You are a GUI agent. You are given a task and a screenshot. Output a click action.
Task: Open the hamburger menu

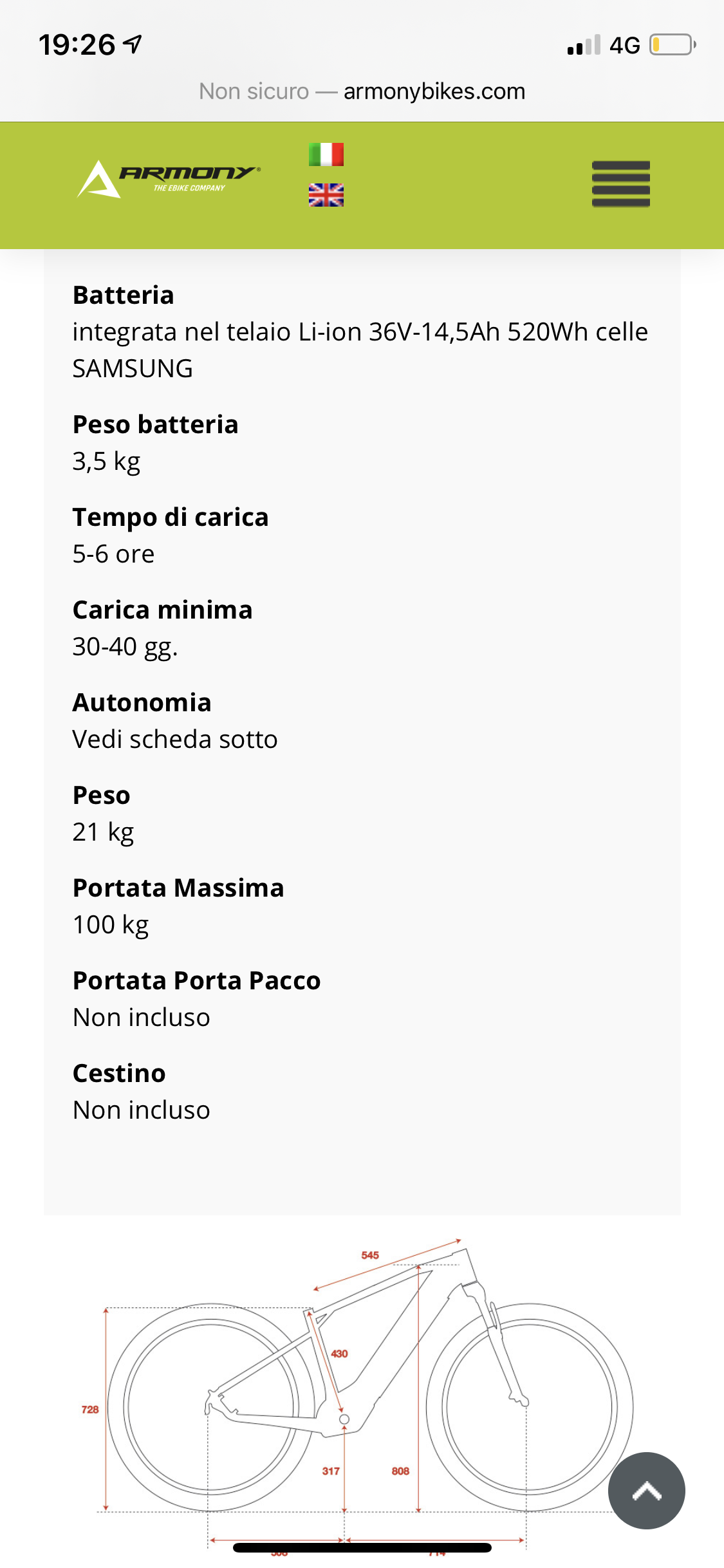[x=620, y=184]
